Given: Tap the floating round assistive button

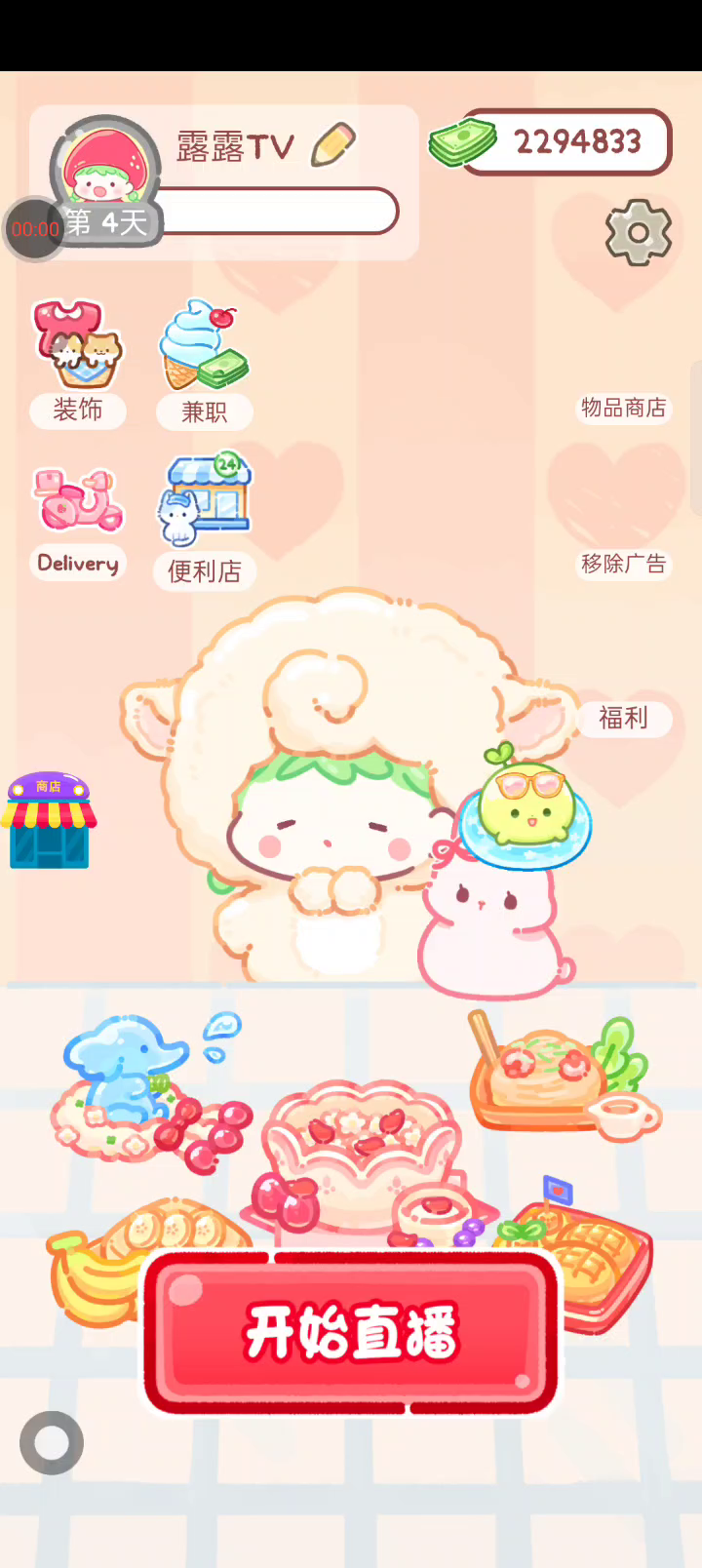Looking at the screenshot, I should click(52, 1442).
